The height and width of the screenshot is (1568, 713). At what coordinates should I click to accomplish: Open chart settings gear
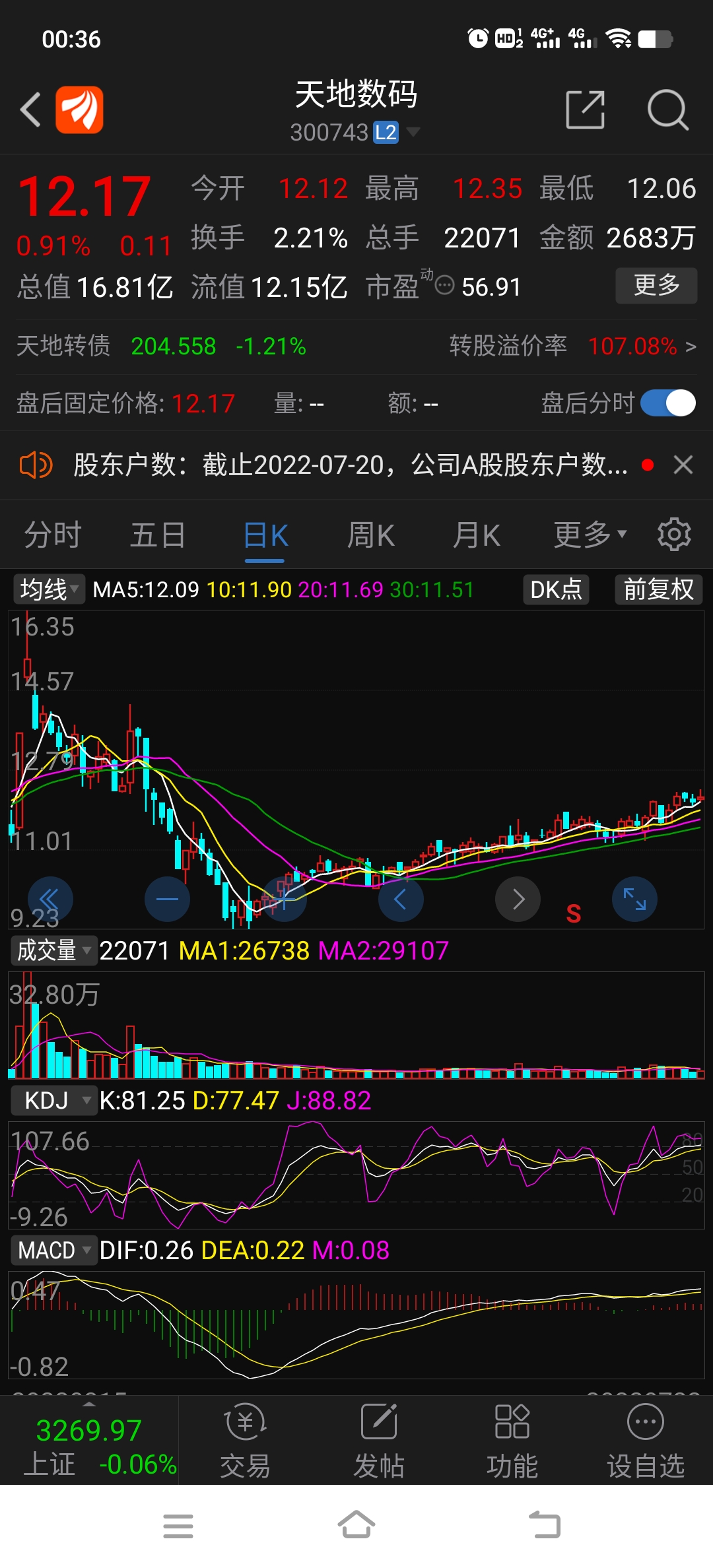pyautogui.click(x=674, y=534)
